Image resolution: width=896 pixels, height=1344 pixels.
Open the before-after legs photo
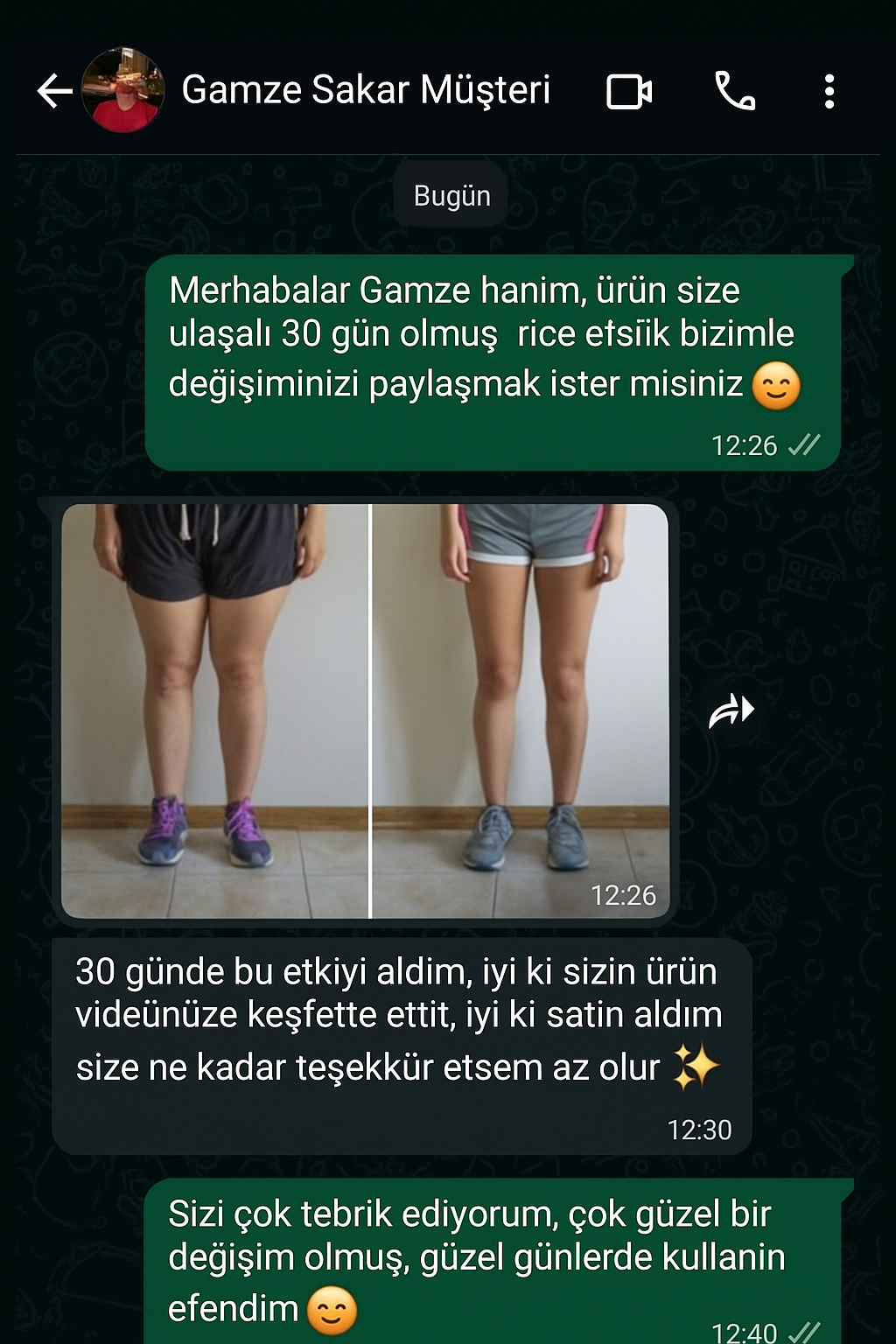(365, 710)
